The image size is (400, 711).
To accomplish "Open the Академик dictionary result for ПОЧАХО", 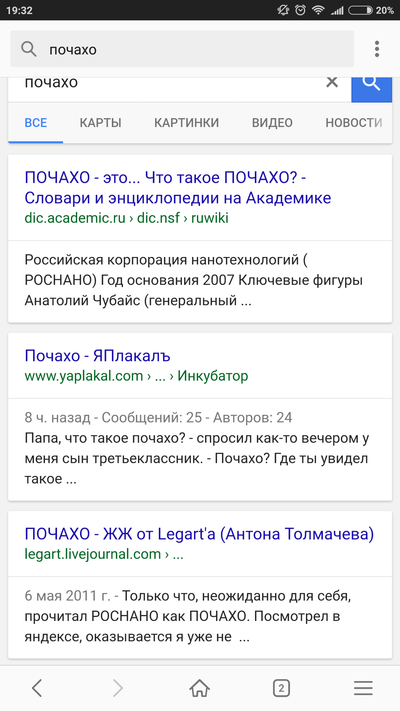I will coord(178,188).
